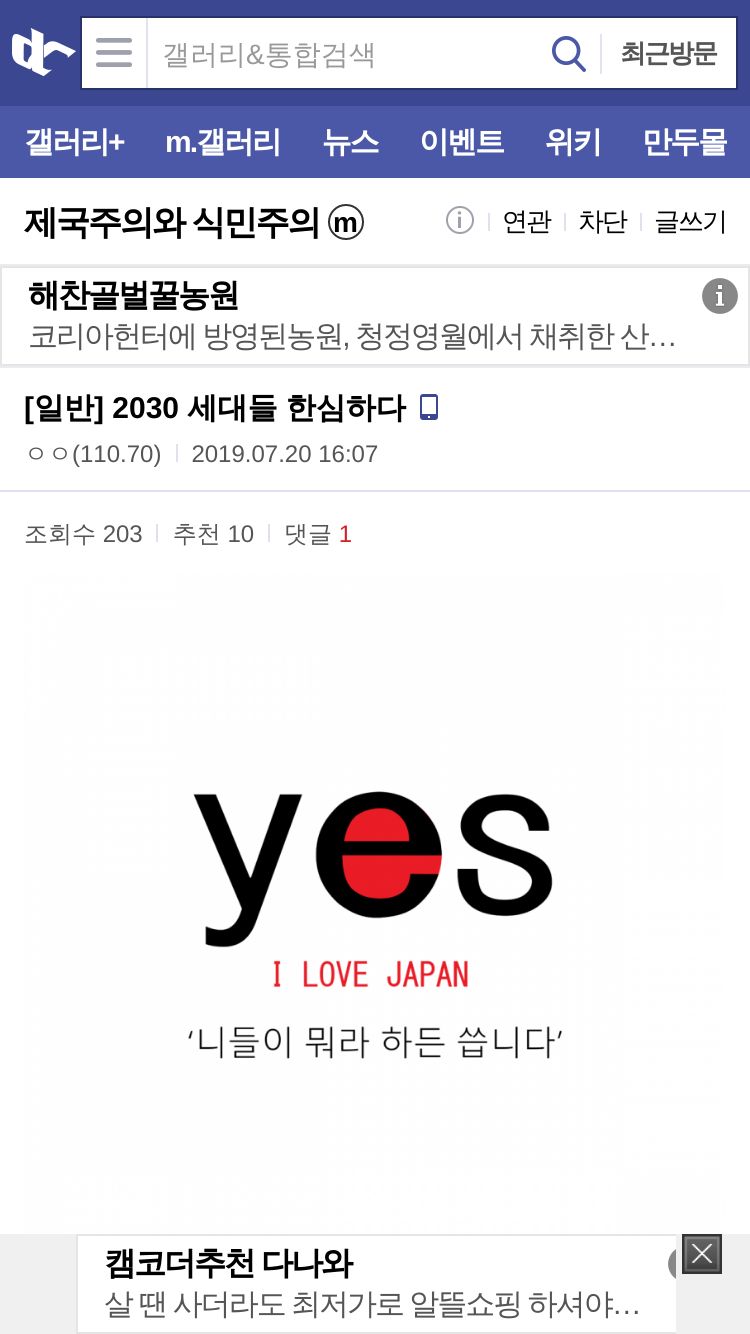Image resolution: width=750 pixels, height=1334 pixels.
Task: Open the 만두몰 tab
Action: pos(685,142)
